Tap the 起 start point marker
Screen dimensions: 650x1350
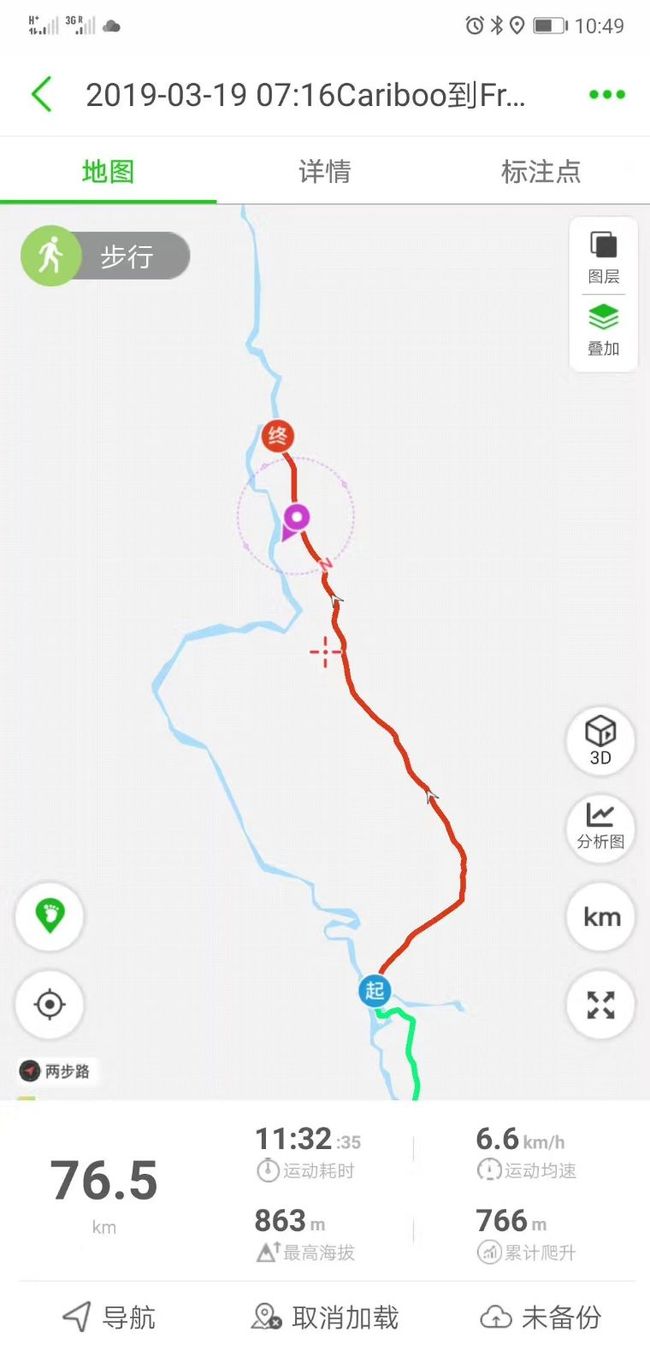tap(374, 991)
